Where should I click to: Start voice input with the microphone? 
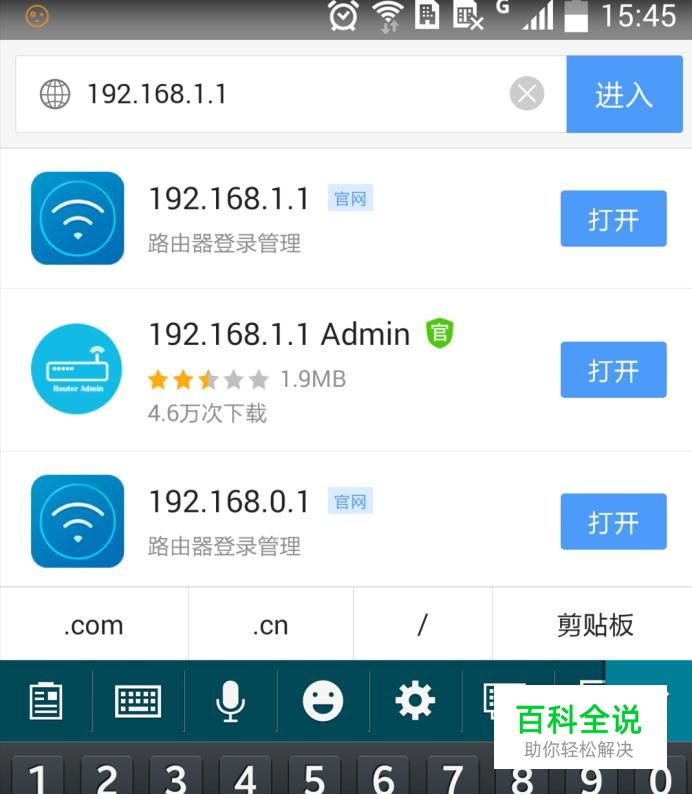[x=230, y=701]
